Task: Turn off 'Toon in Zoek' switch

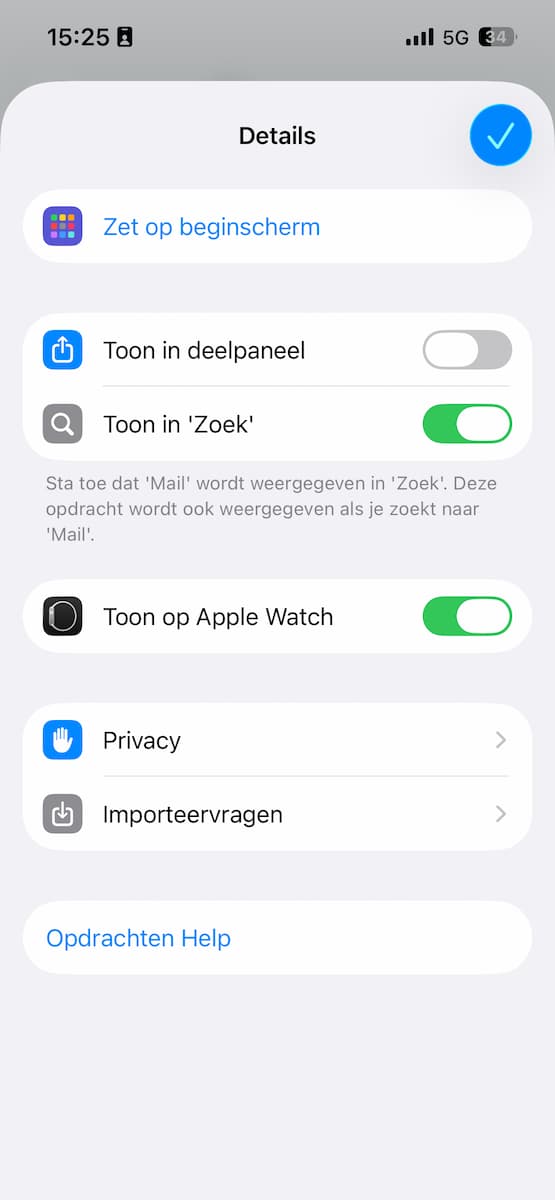Action: point(467,424)
